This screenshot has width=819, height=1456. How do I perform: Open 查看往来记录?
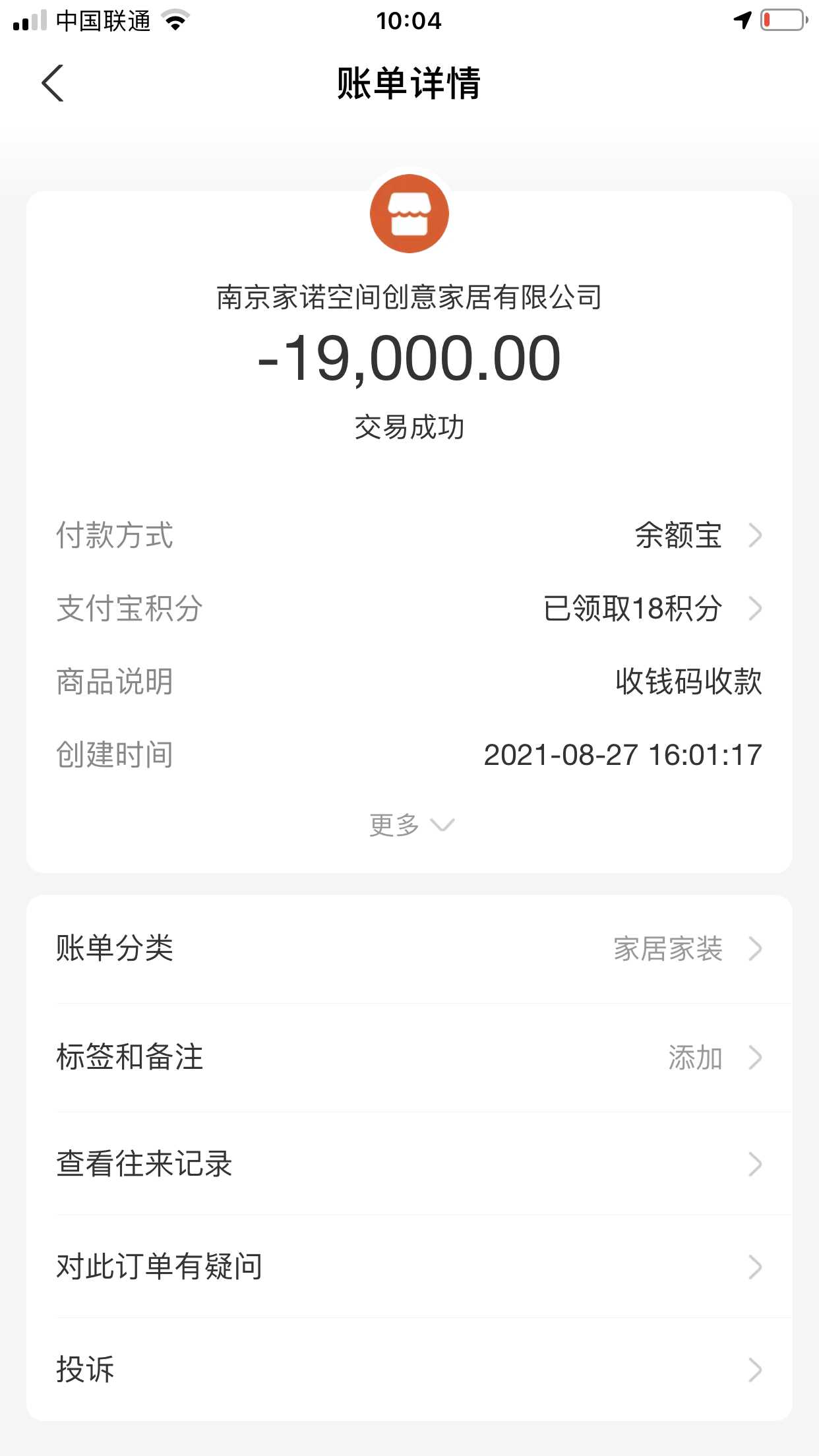pos(409,1164)
